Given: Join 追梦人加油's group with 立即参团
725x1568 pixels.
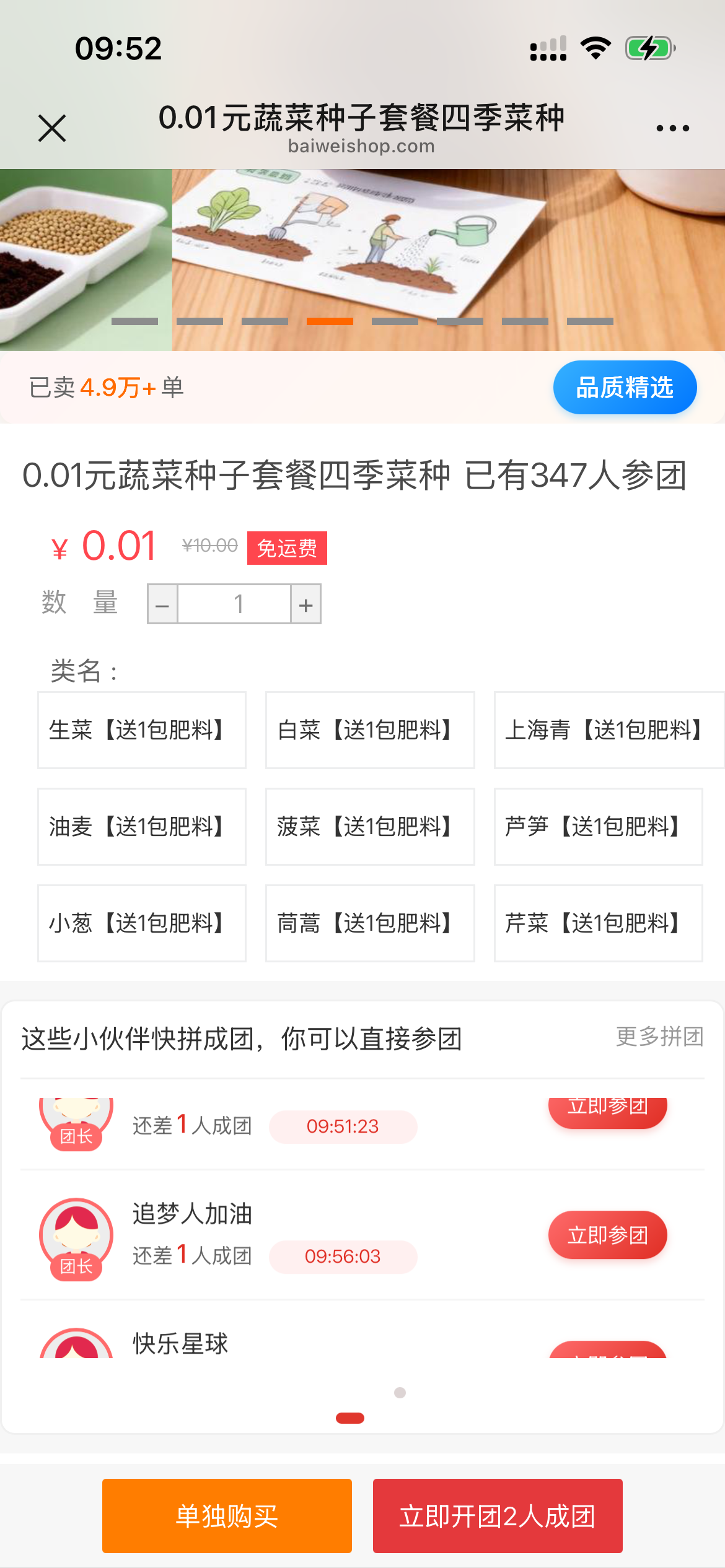Looking at the screenshot, I should pos(607,1235).
